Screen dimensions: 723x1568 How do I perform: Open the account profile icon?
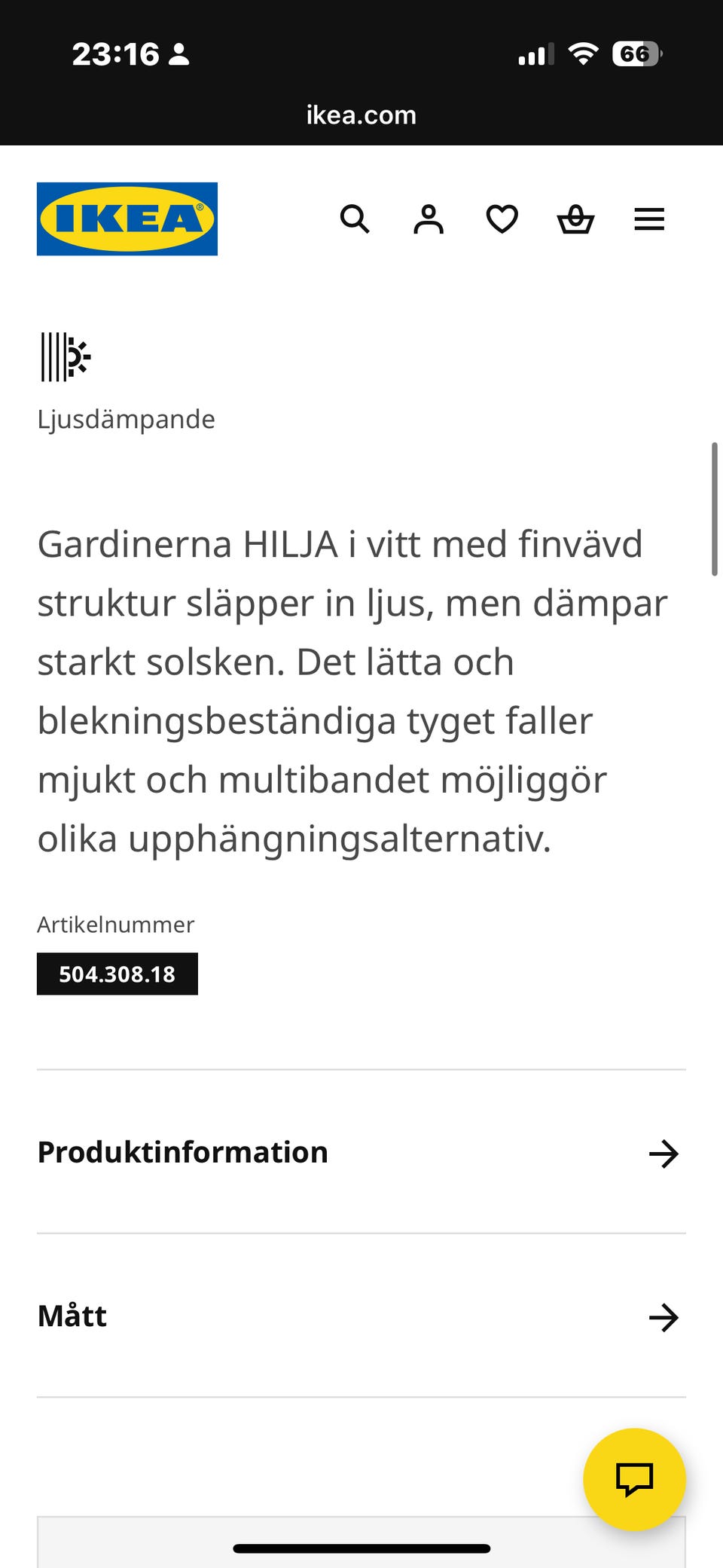pos(427,219)
